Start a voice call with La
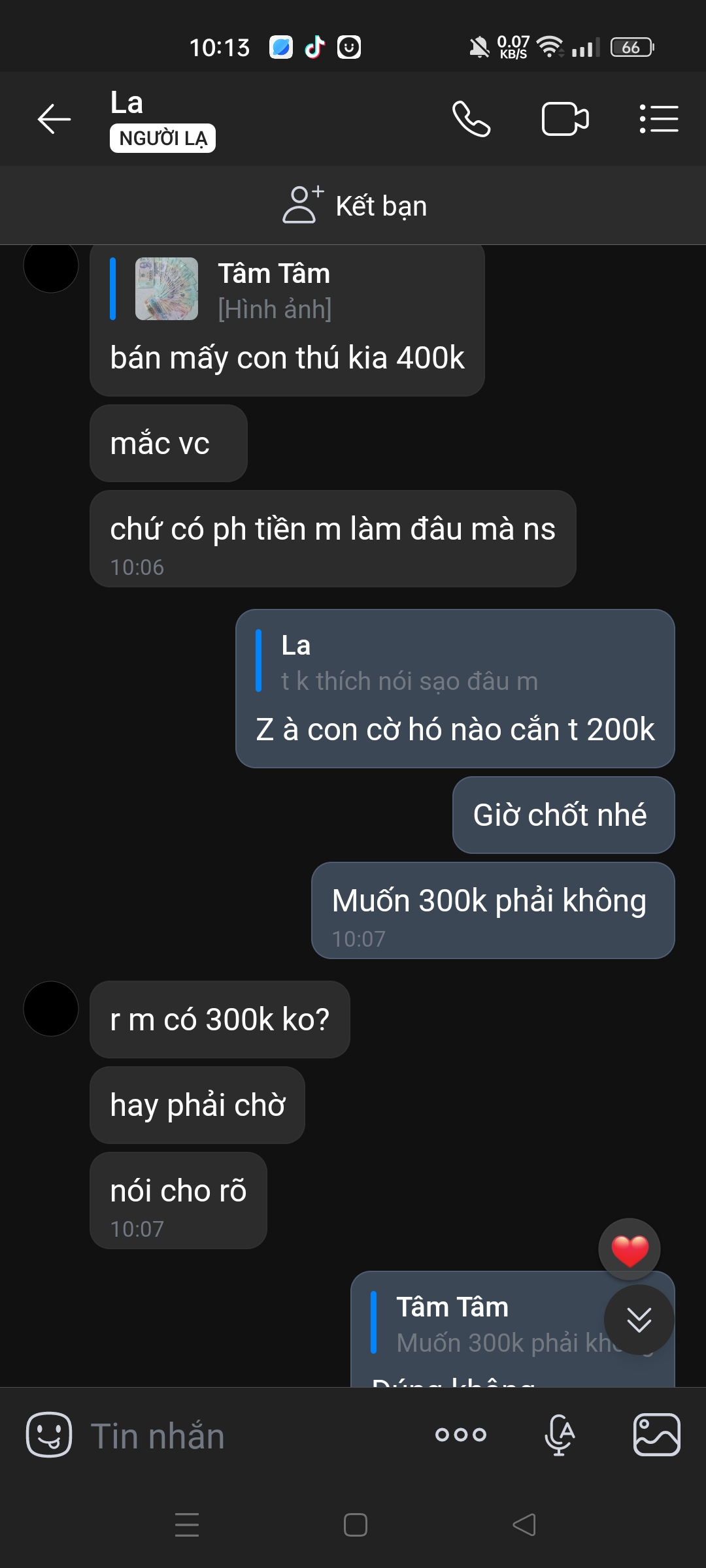 click(x=471, y=119)
